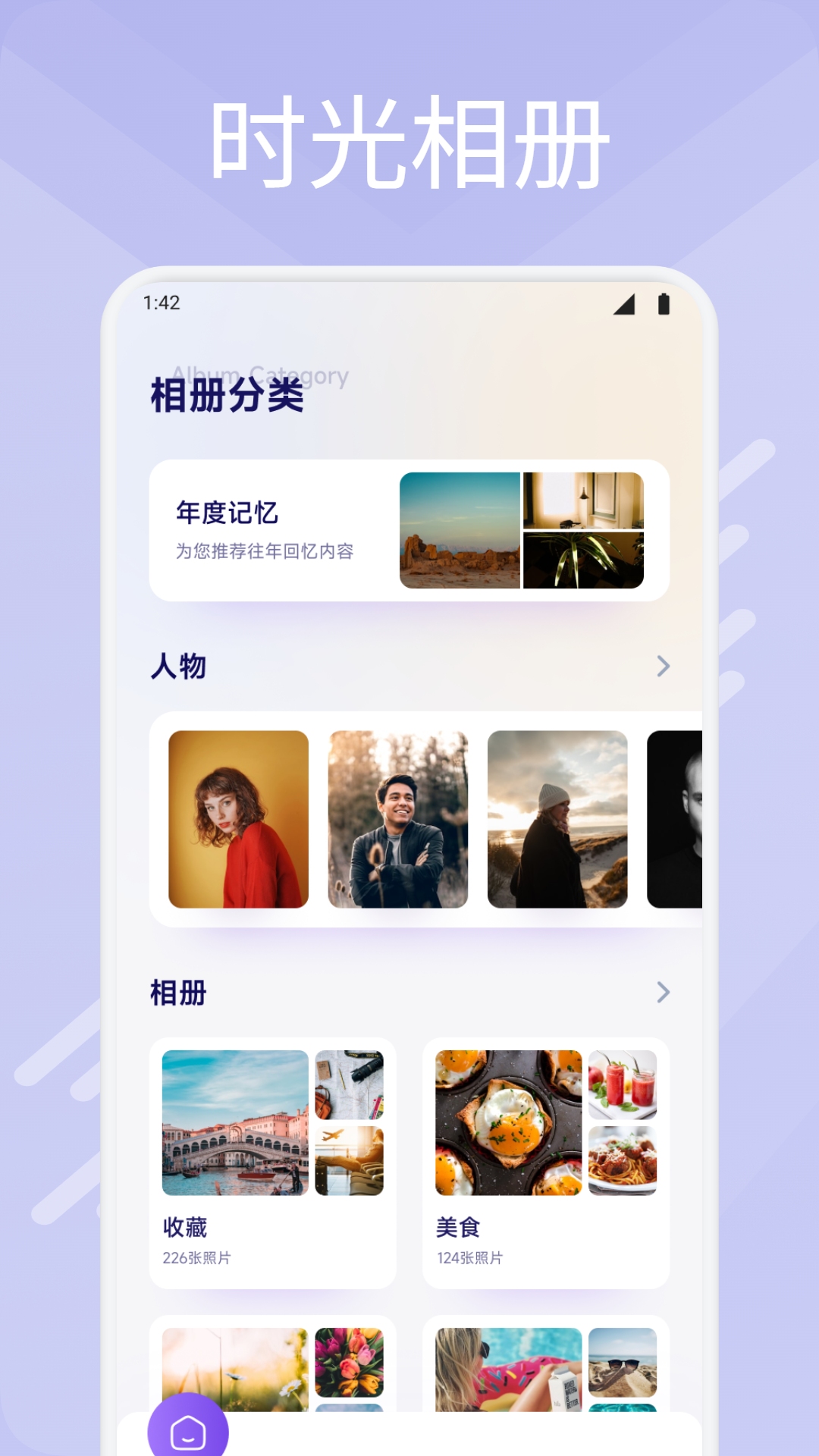Open the 美食 album
The width and height of the screenshot is (819, 1456).
[545, 1153]
